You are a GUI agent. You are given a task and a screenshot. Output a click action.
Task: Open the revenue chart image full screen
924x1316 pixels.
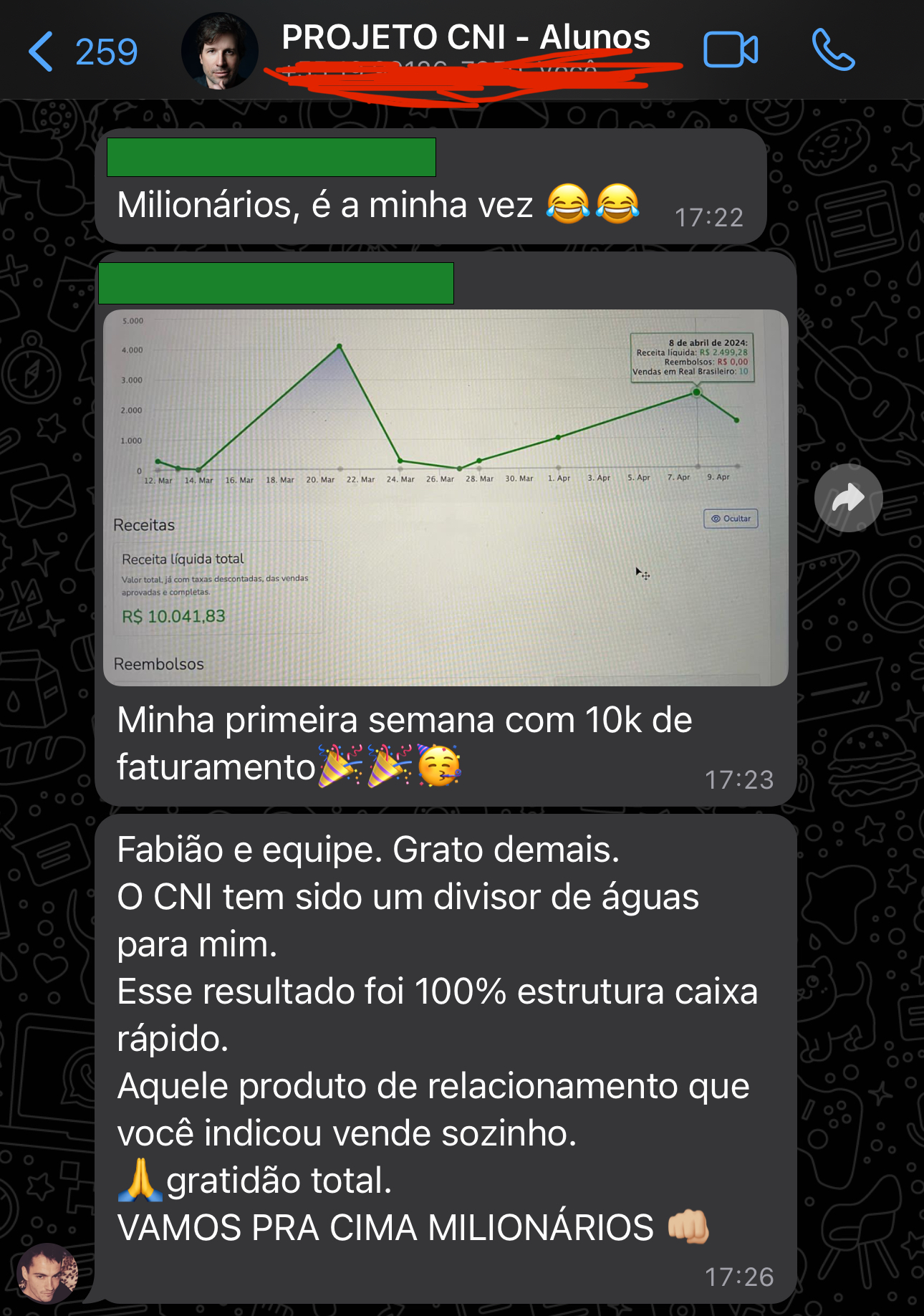tap(446, 497)
